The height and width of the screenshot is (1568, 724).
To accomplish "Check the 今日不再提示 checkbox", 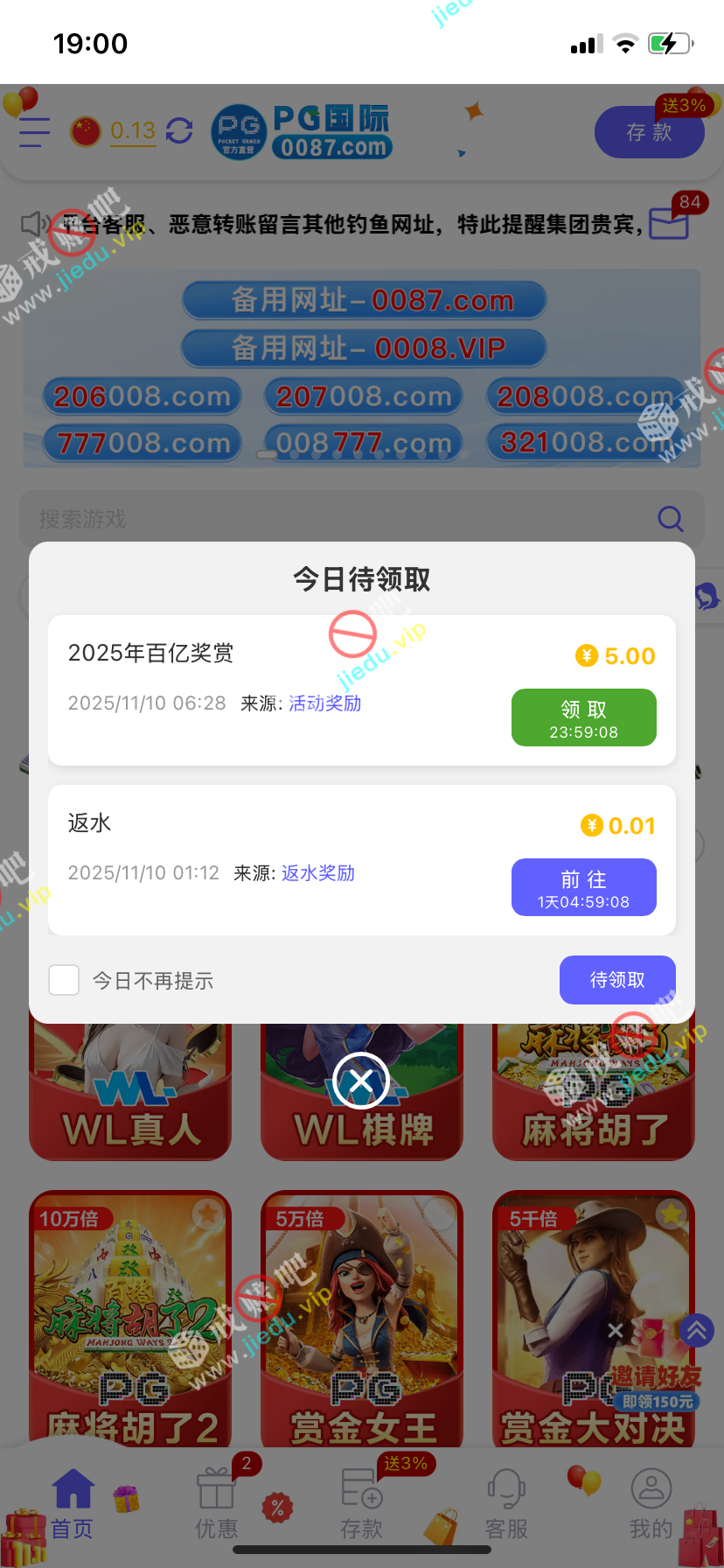I will pyautogui.click(x=64, y=981).
